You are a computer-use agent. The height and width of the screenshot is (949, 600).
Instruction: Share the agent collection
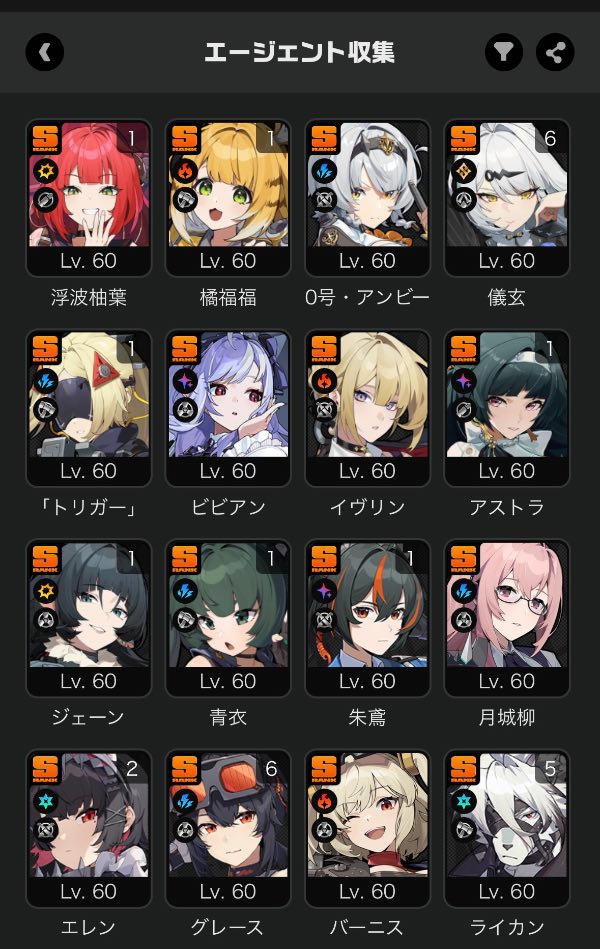(555, 52)
